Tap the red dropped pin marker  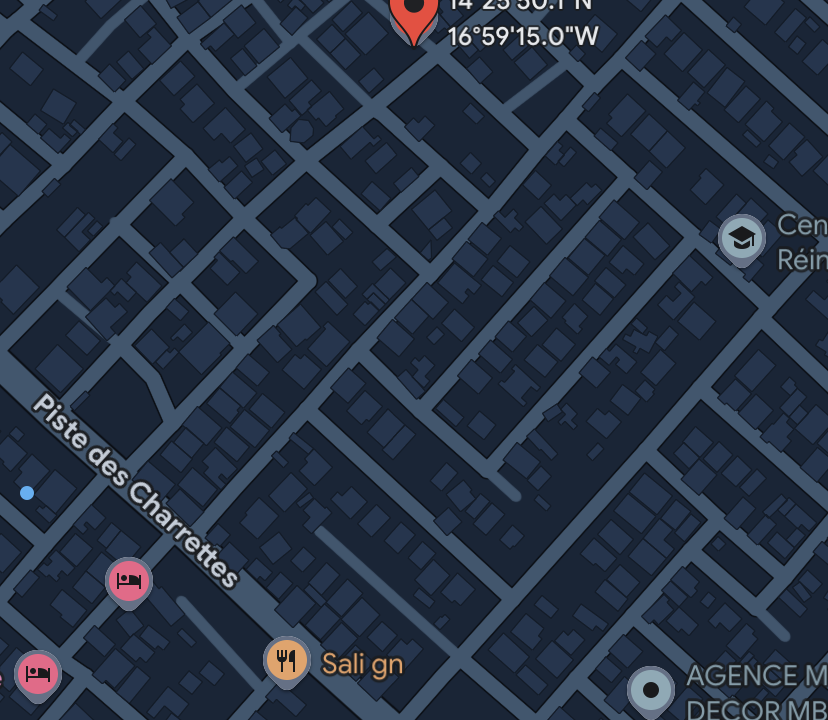[413, 12]
